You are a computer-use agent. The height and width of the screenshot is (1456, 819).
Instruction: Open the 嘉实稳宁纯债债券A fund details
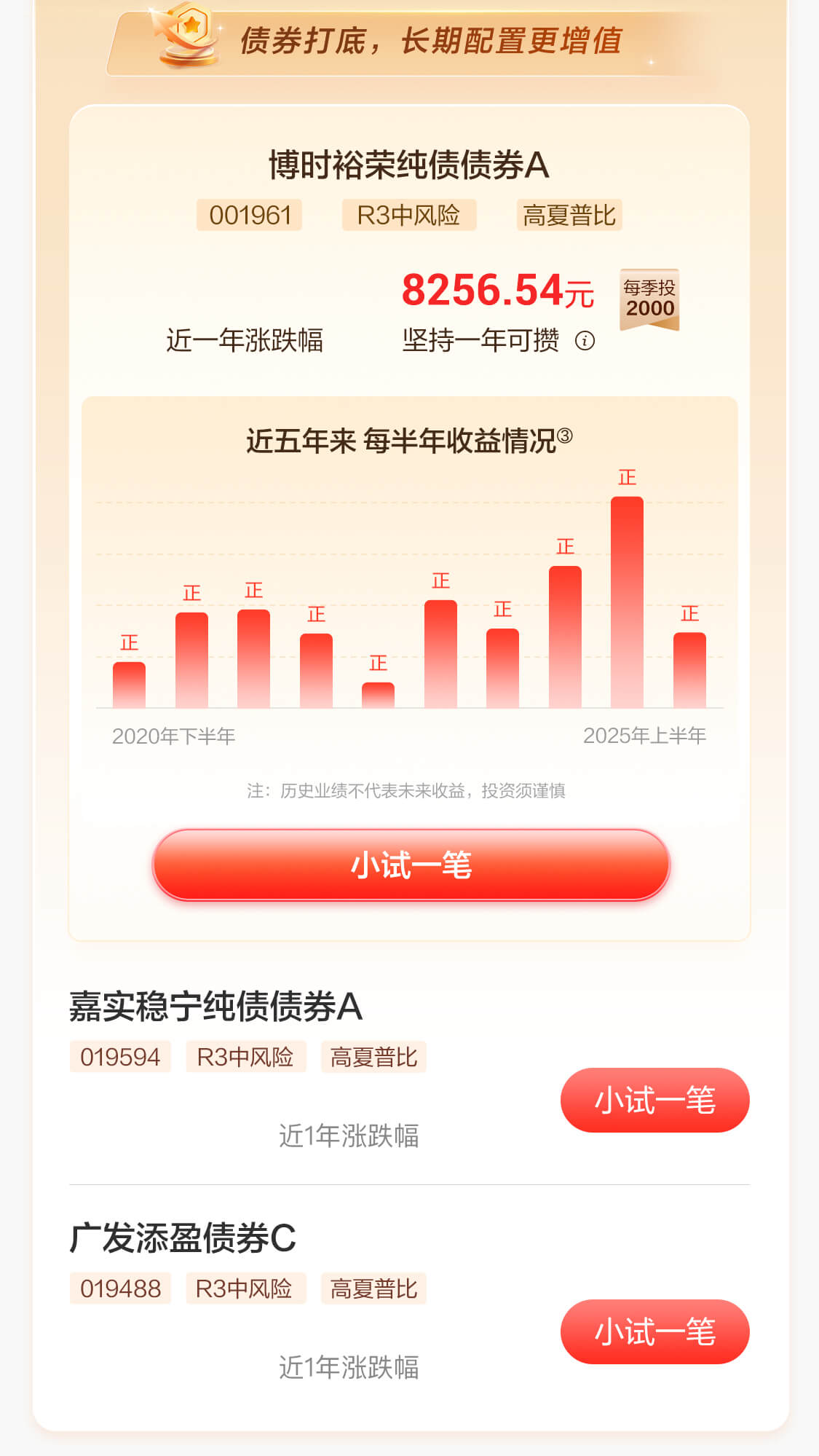(x=215, y=1007)
